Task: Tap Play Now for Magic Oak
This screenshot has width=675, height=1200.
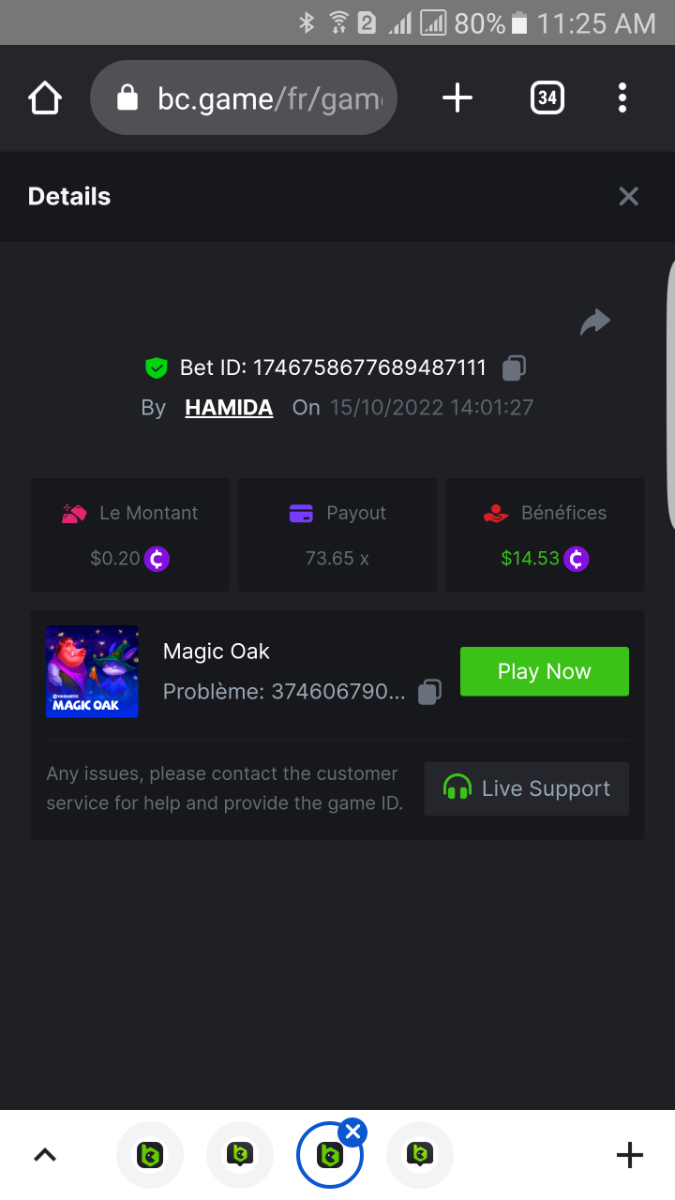Action: pos(544,671)
